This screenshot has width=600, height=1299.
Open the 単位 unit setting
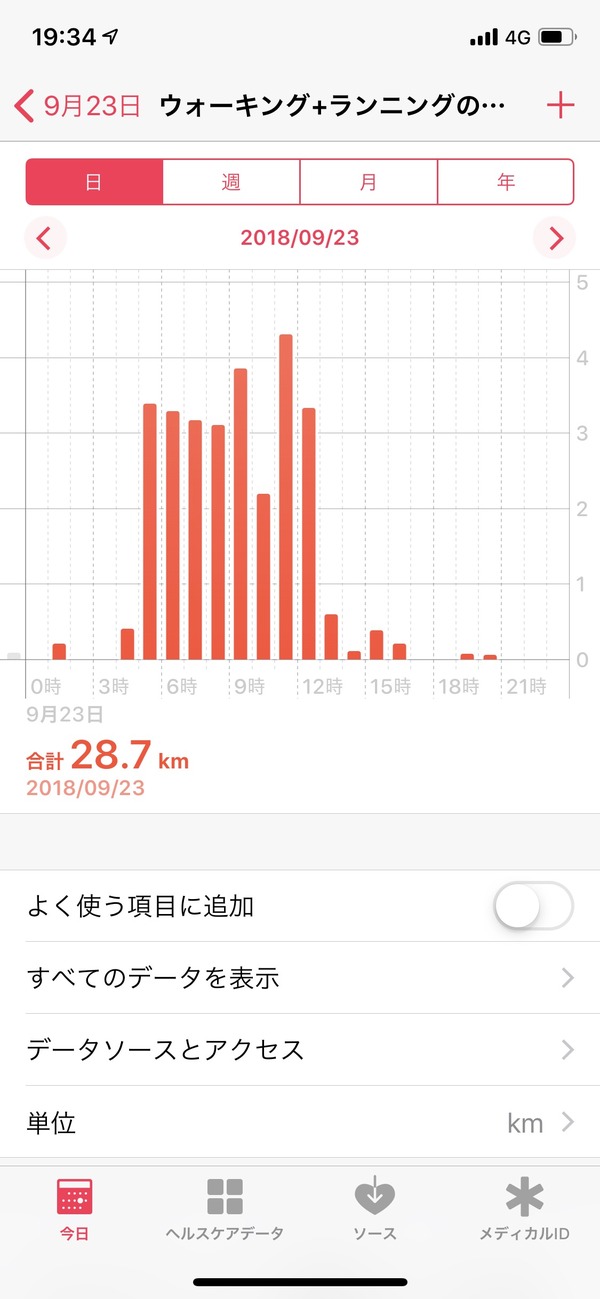[x=300, y=1123]
